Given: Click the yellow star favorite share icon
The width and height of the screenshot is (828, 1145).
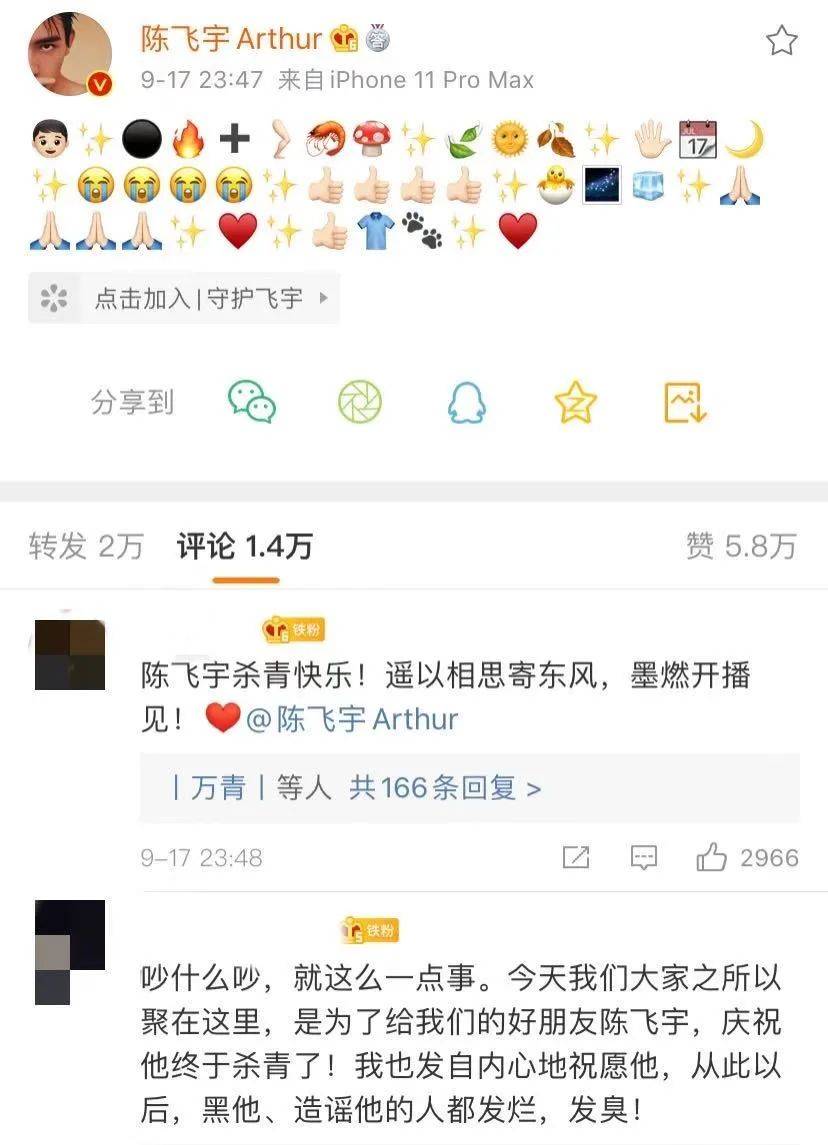Looking at the screenshot, I should (x=575, y=400).
